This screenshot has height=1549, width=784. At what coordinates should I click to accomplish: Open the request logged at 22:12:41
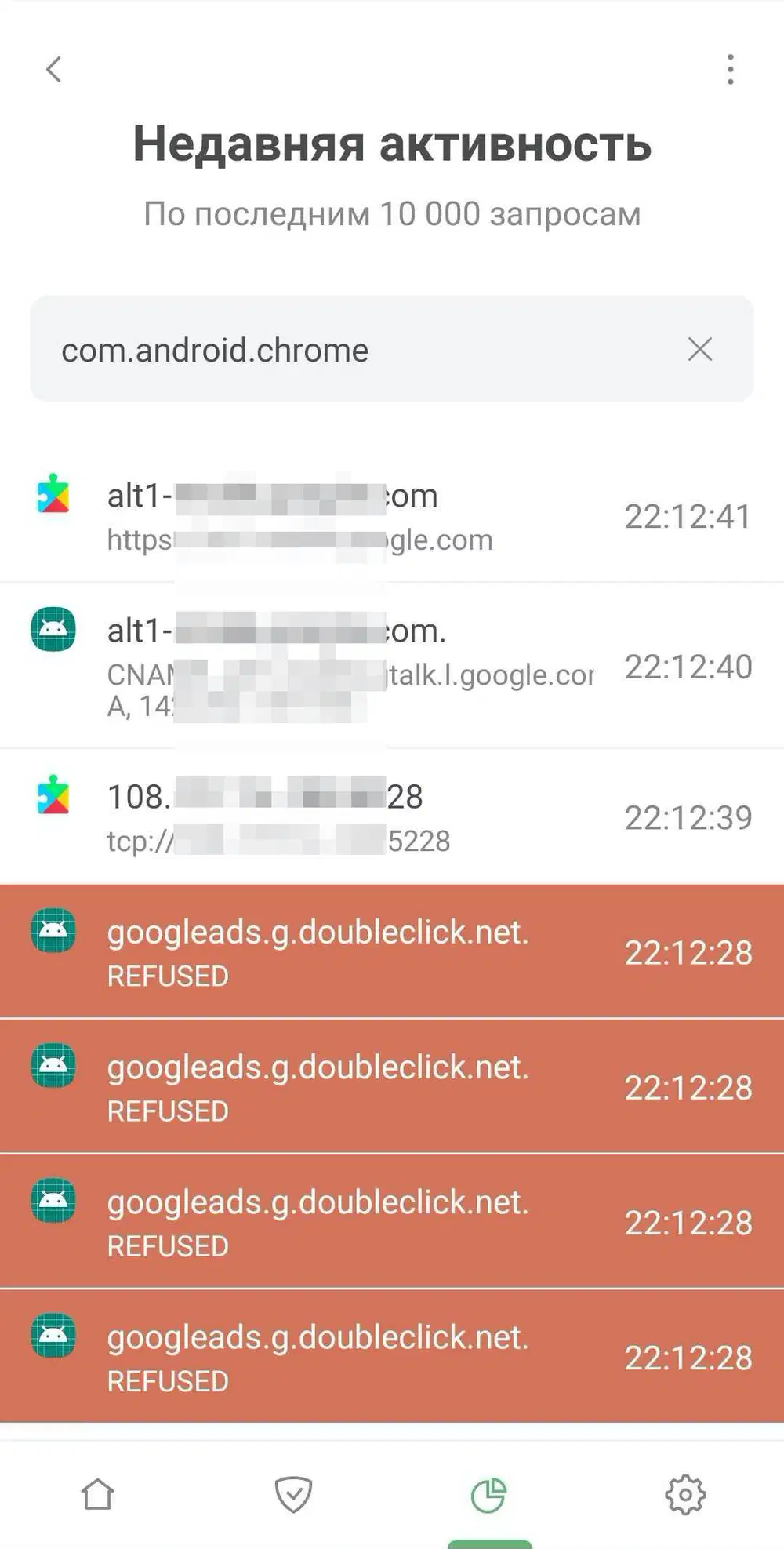pos(392,516)
